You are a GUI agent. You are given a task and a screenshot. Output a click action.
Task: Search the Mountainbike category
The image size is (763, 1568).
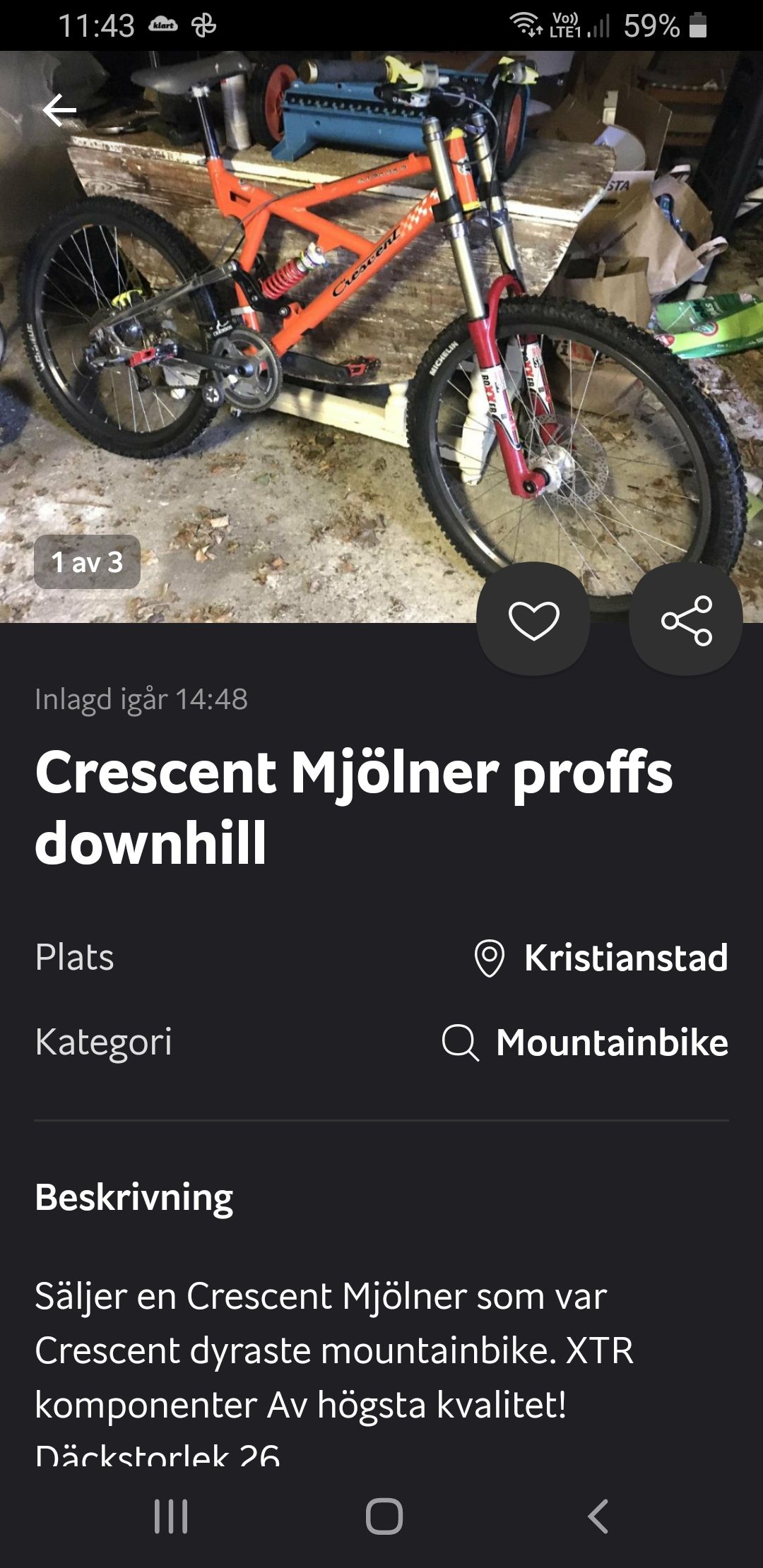tap(586, 1043)
